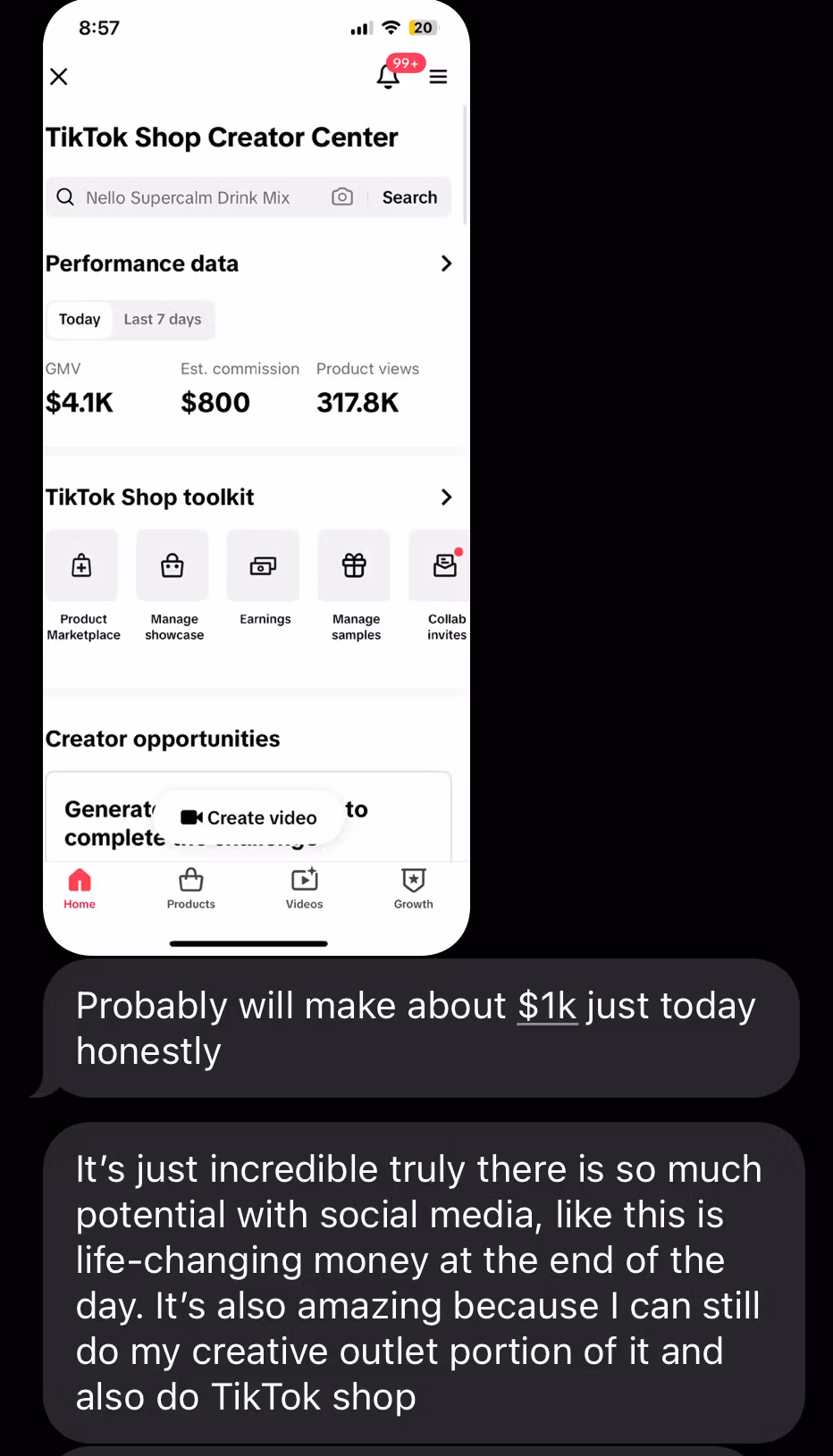Tap the underlined $1k link
Viewport: 833px width, 1456px height.
547,1007
